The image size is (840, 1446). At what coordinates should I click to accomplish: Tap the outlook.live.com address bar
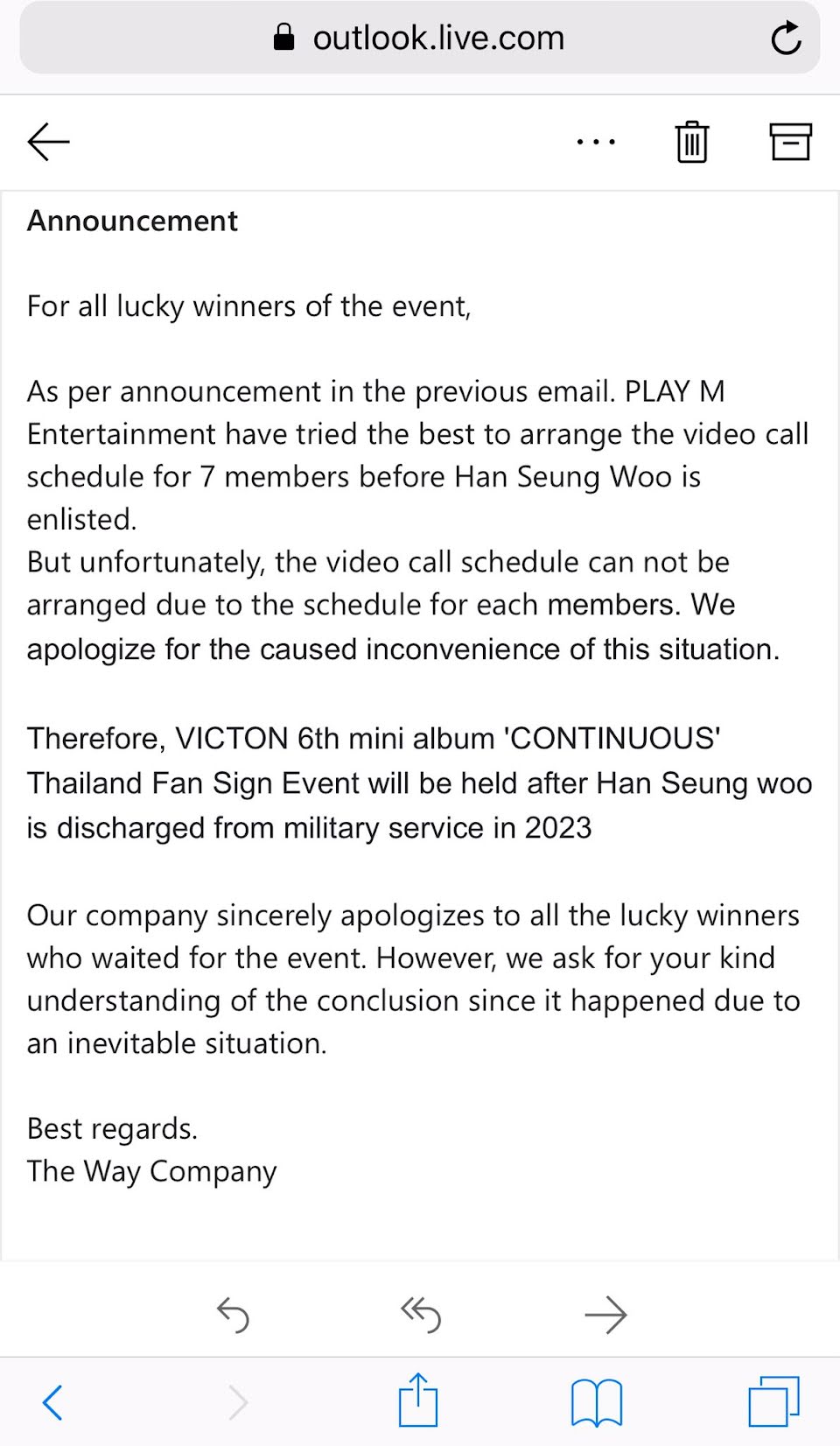point(420,38)
